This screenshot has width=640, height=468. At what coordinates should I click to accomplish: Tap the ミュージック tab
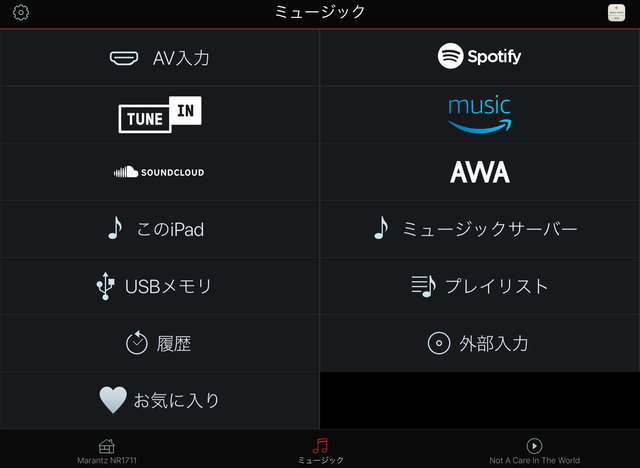[x=320, y=450]
